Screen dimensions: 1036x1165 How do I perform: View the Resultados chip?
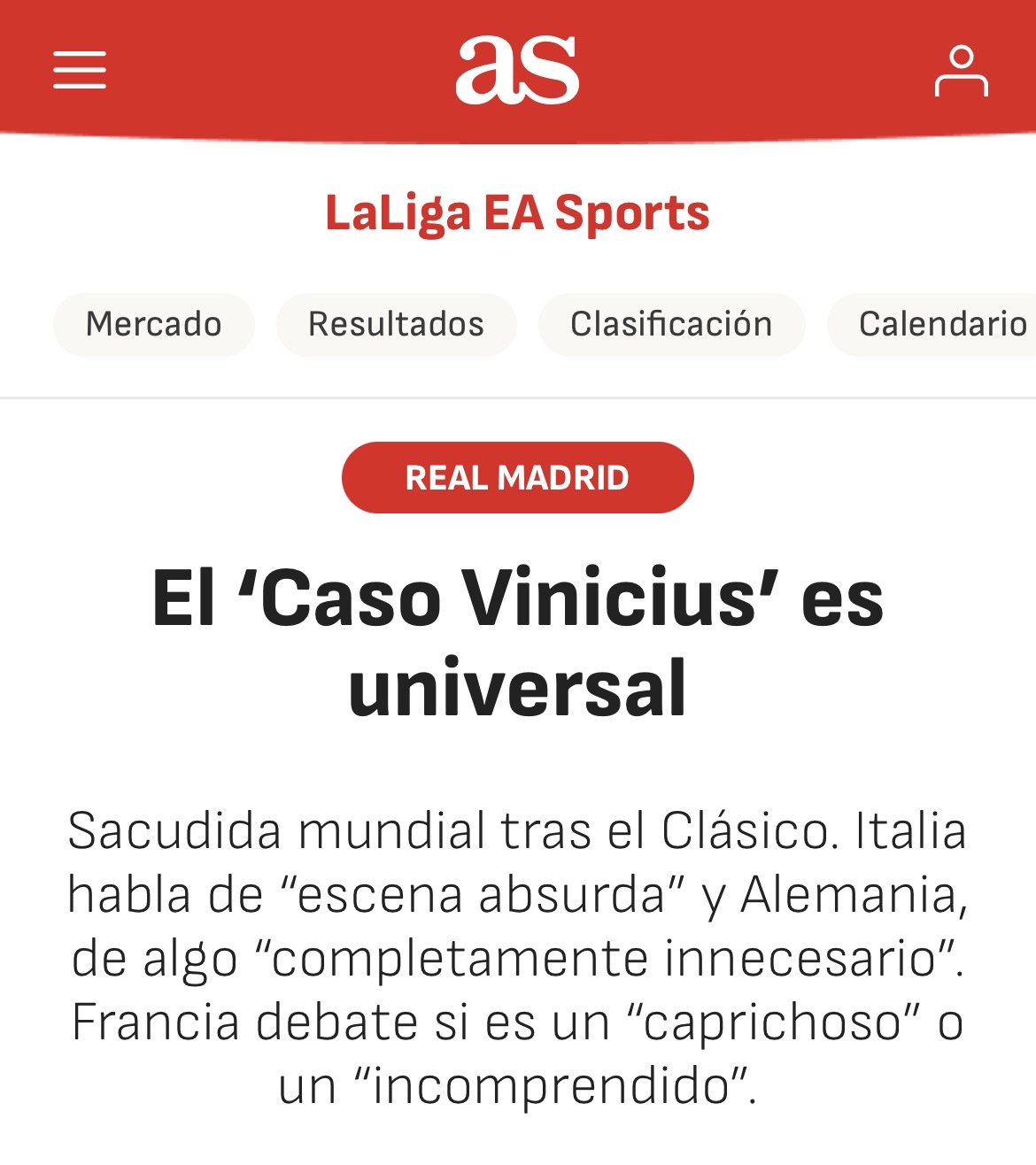click(396, 324)
